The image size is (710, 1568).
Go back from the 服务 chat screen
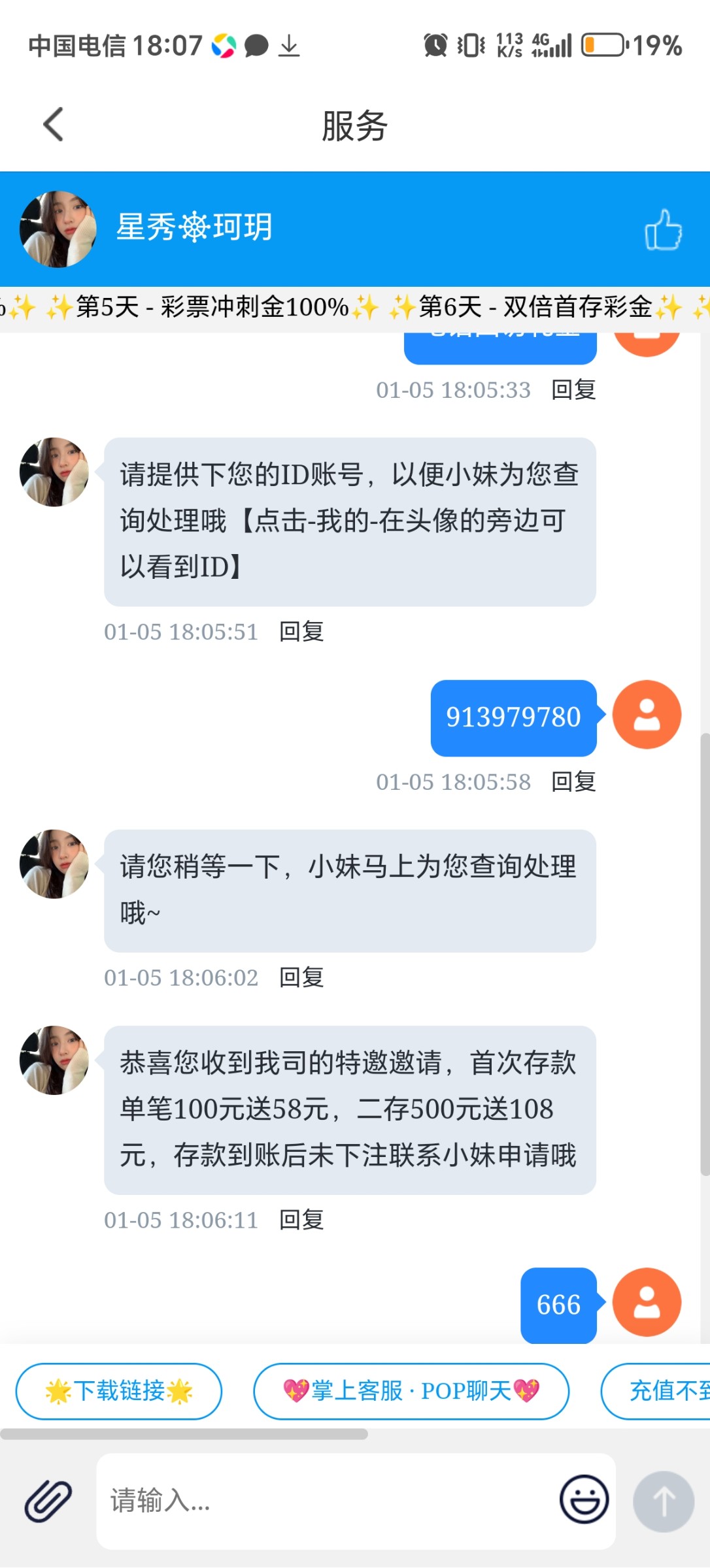54,124
